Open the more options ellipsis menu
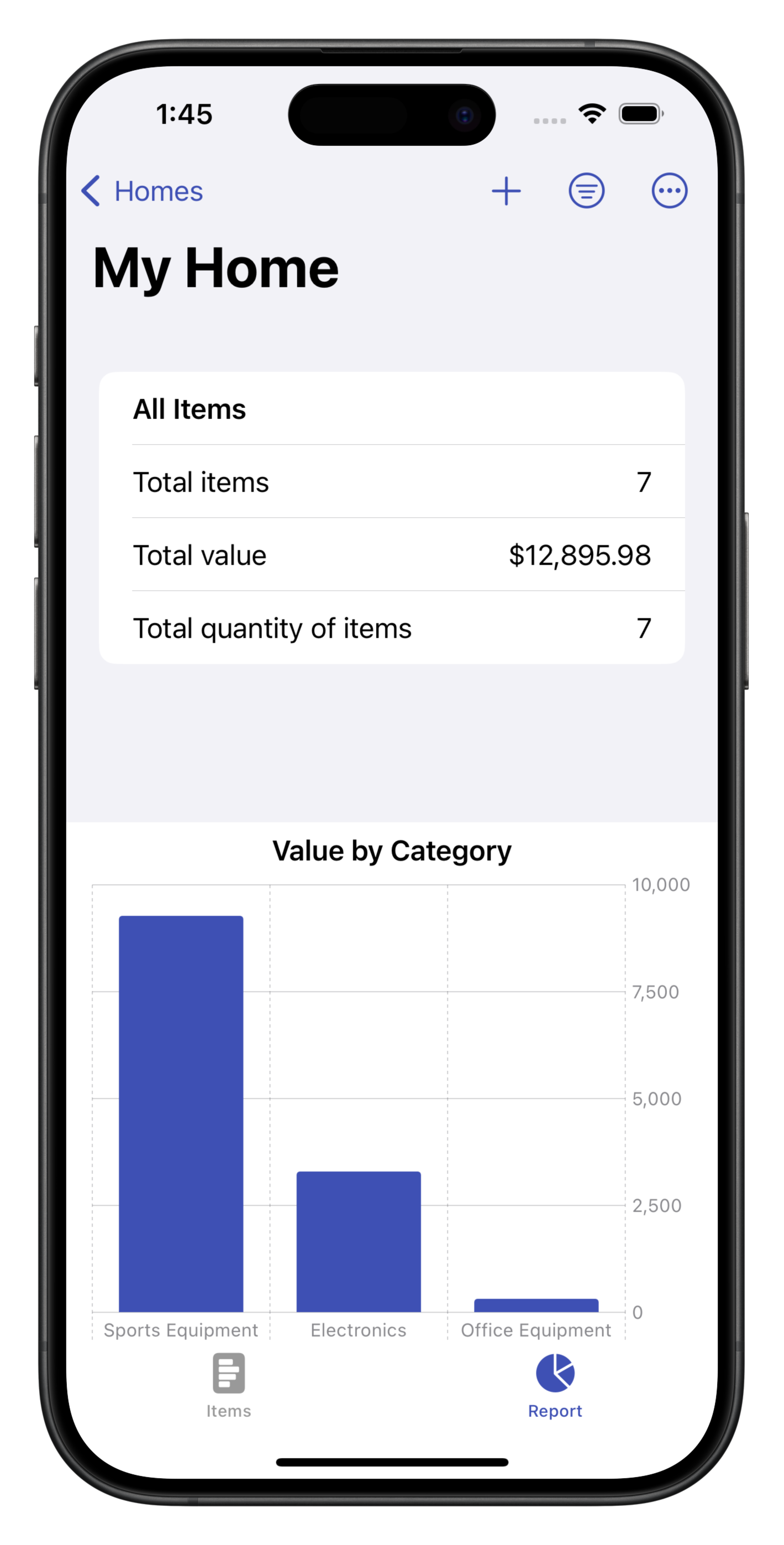 pyautogui.click(x=670, y=191)
